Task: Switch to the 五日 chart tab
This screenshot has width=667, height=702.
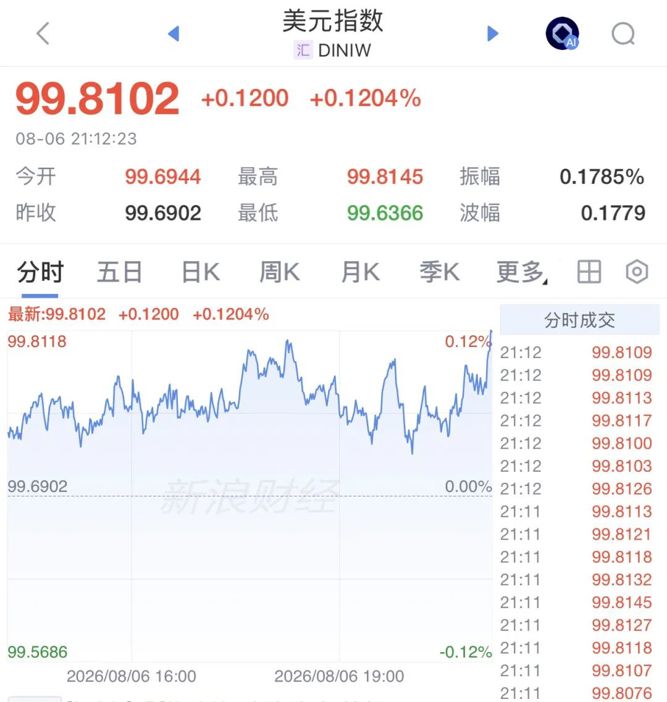Action: click(120, 272)
